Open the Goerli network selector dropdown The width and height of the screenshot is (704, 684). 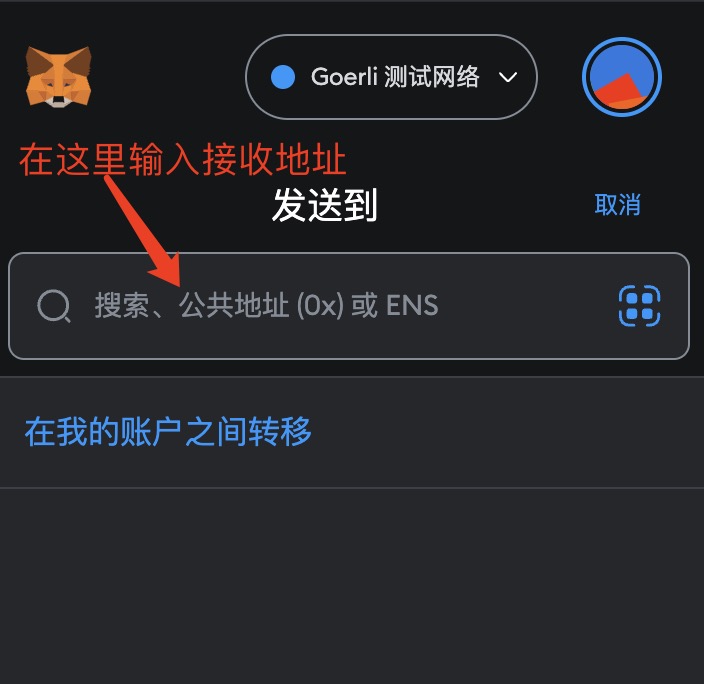(x=391, y=78)
